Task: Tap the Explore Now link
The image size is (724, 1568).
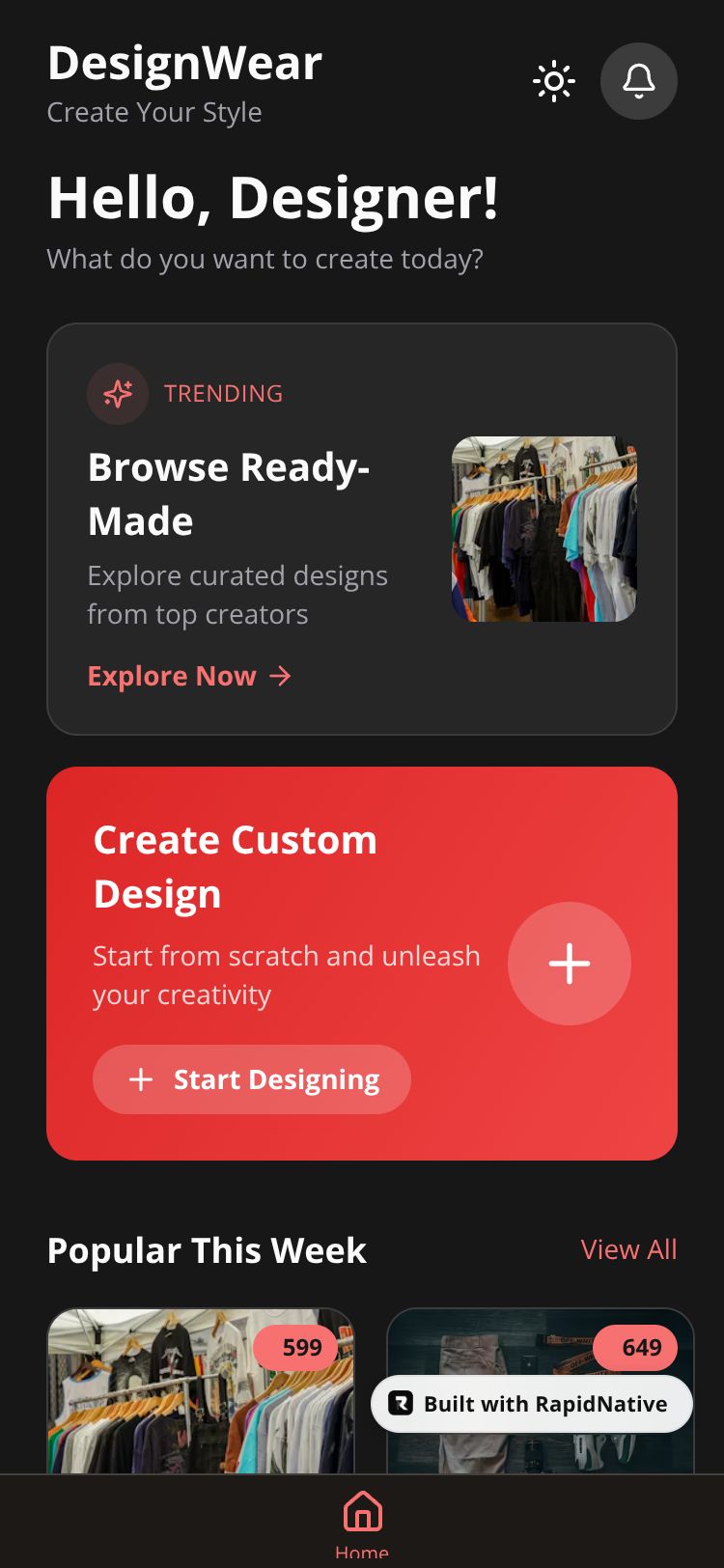Action: point(189,676)
